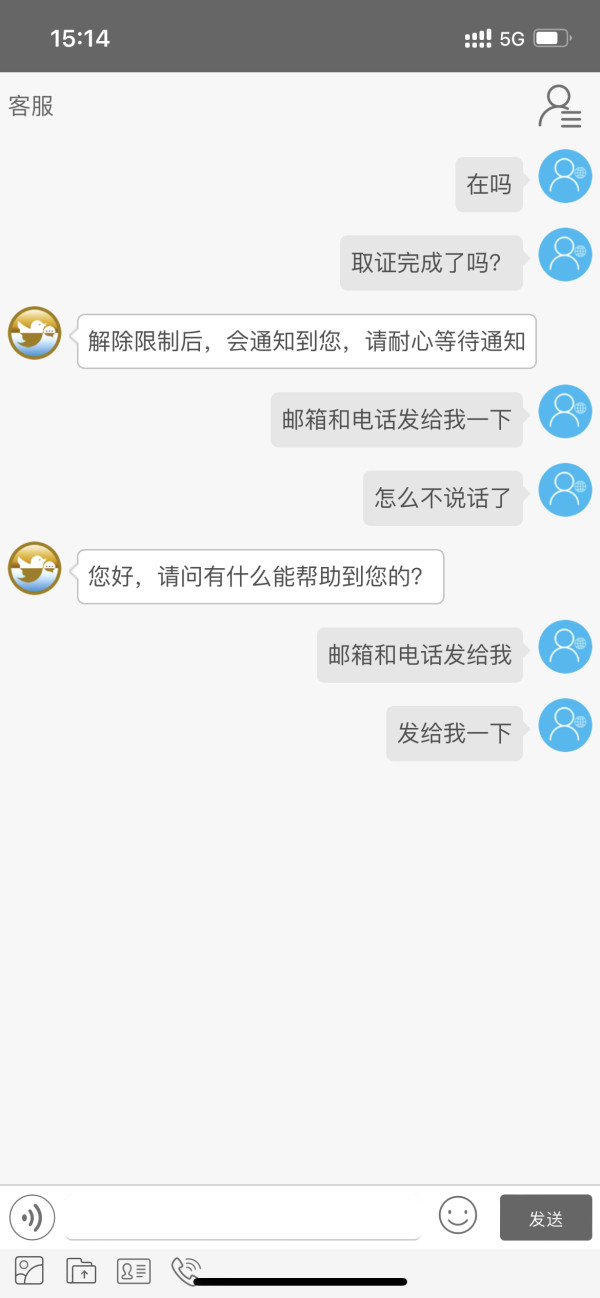
Task: Open the profile menu icon at top
Action: click(x=559, y=107)
